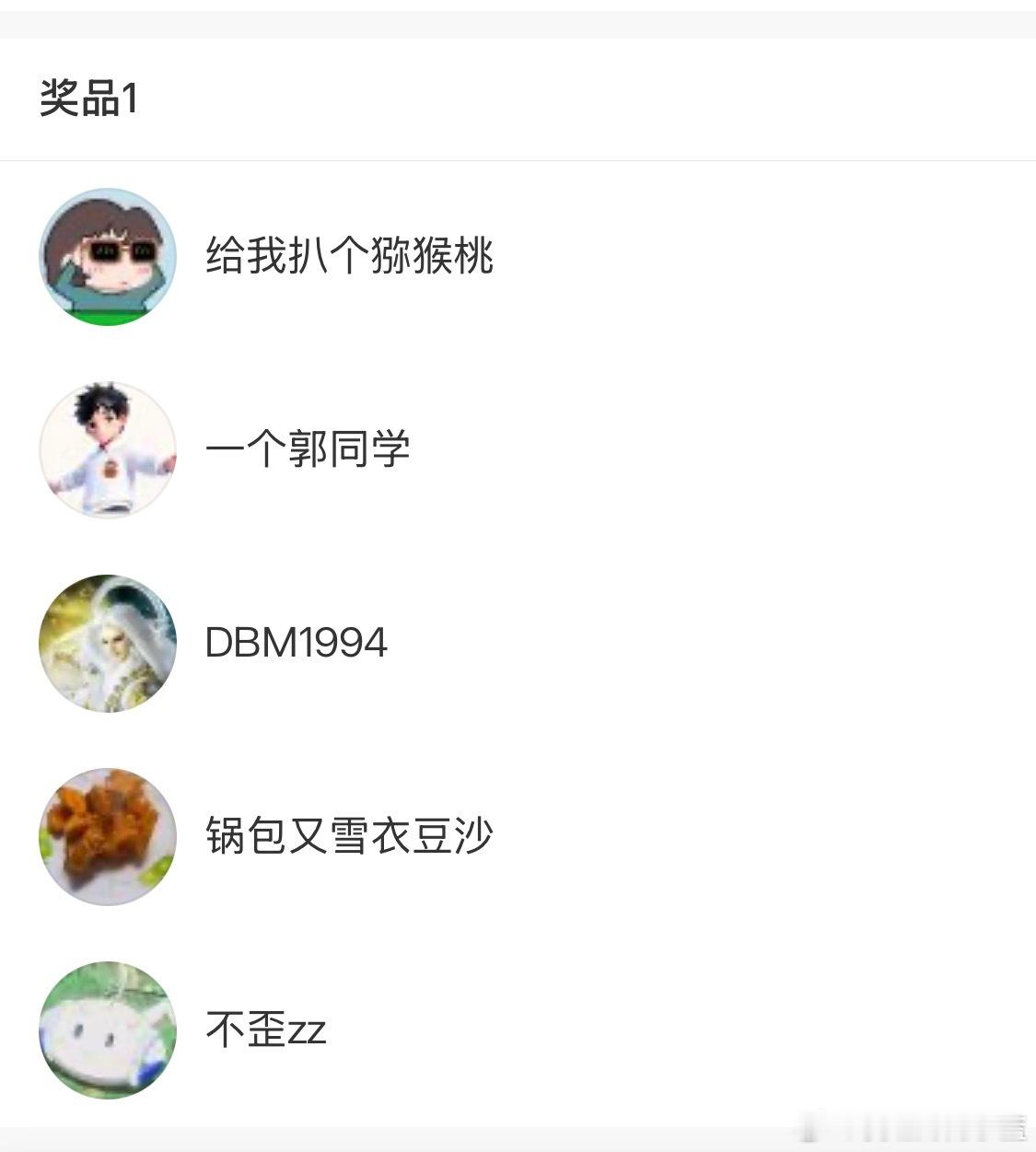Select the first winner row
This screenshot has width=1036, height=1152.
tap(368, 256)
